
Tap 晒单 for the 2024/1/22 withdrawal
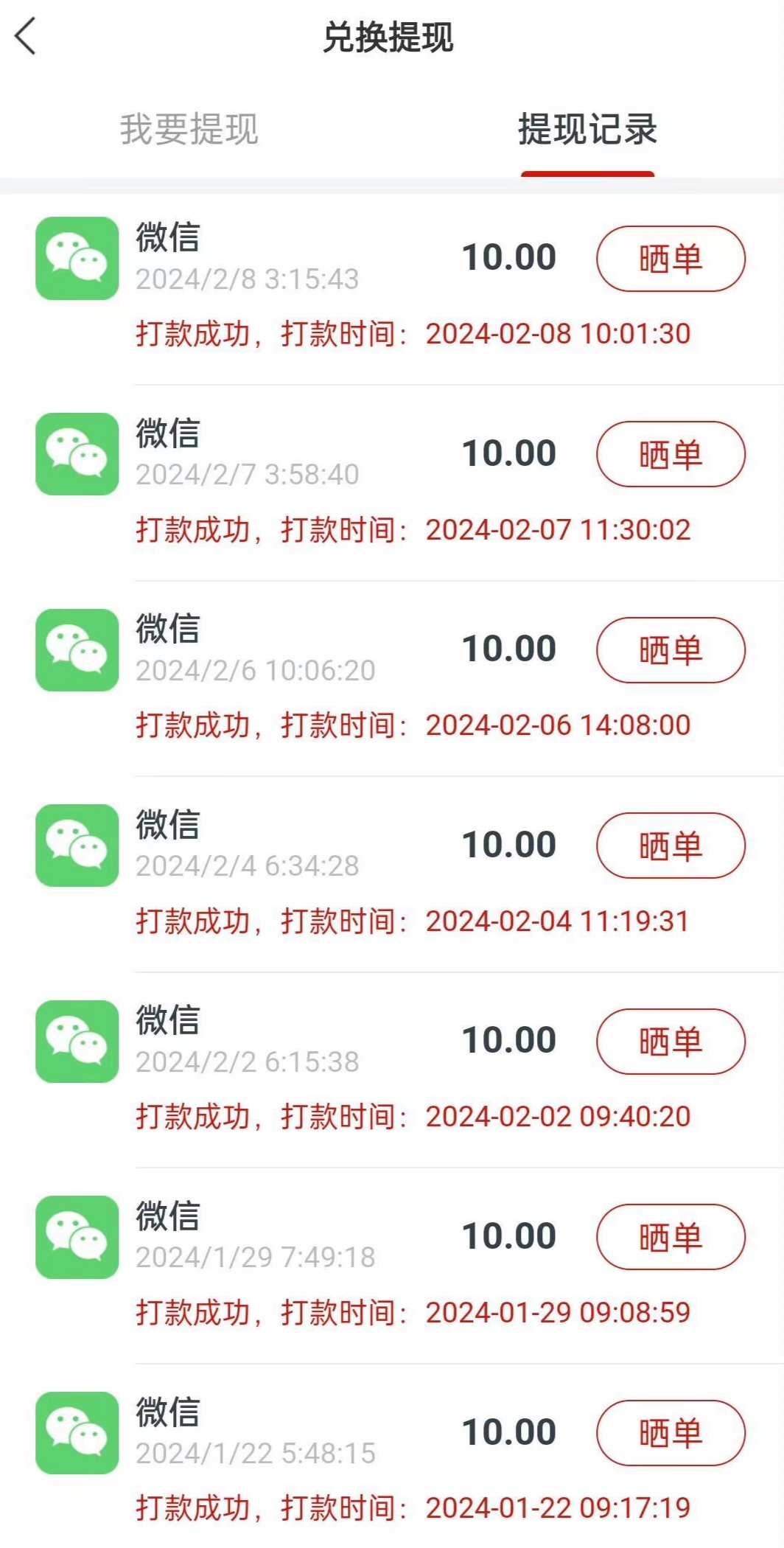(671, 1433)
